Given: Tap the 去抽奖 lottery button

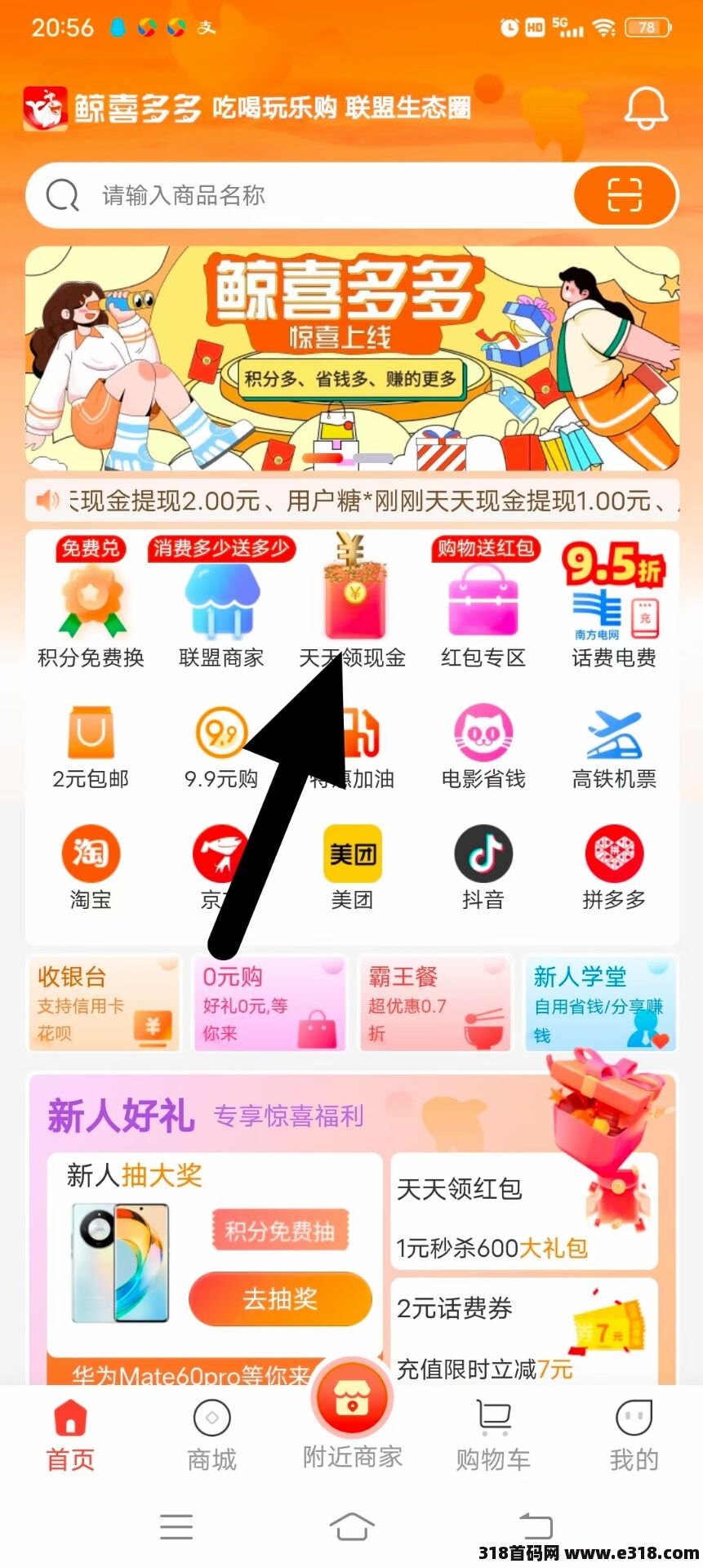Looking at the screenshot, I should [x=280, y=1298].
